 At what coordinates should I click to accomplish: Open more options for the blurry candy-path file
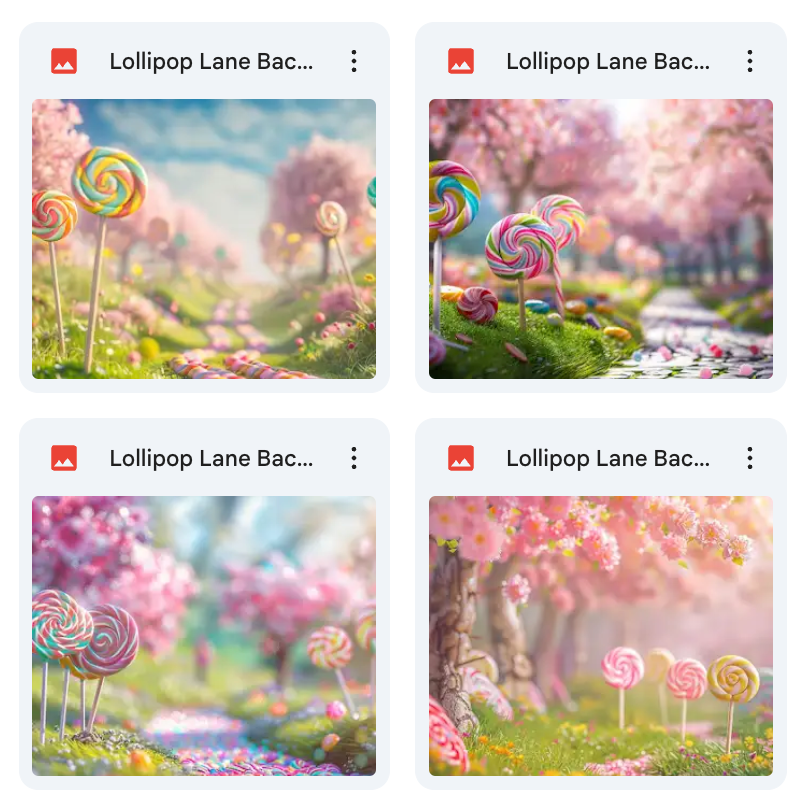[353, 458]
